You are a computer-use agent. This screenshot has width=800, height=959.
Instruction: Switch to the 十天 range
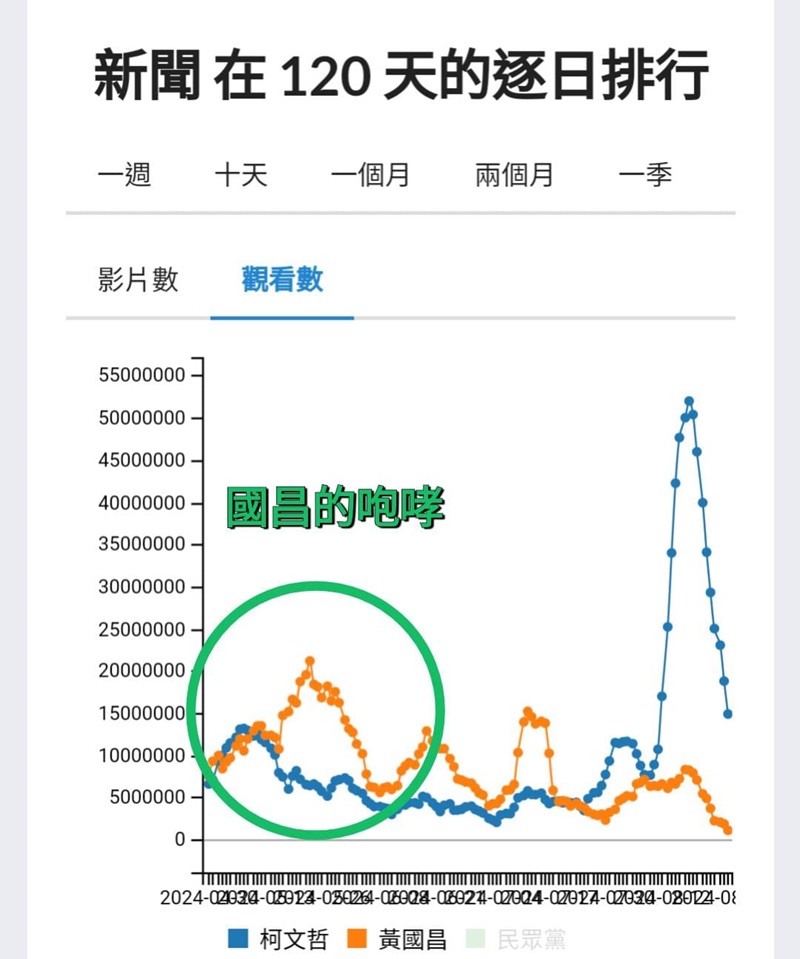pyautogui.click(x=241, y=176)
